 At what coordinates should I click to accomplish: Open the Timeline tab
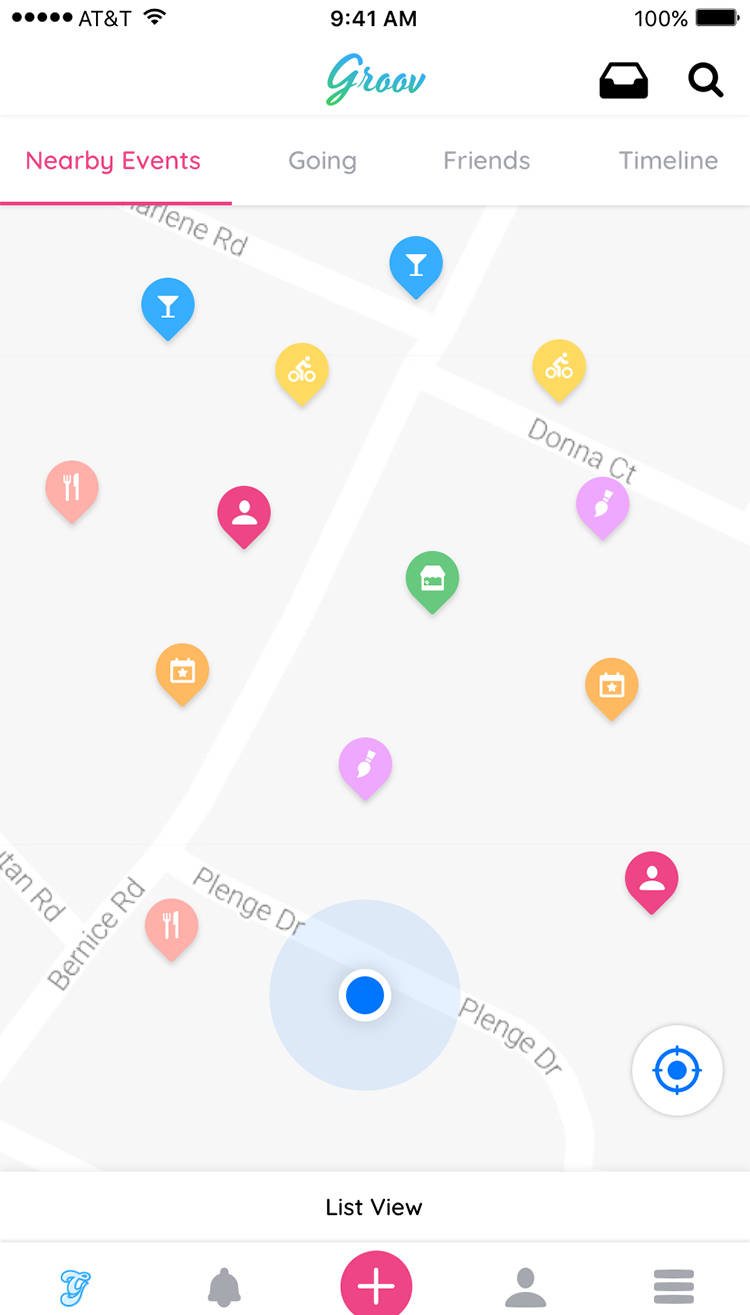point(668,161)
